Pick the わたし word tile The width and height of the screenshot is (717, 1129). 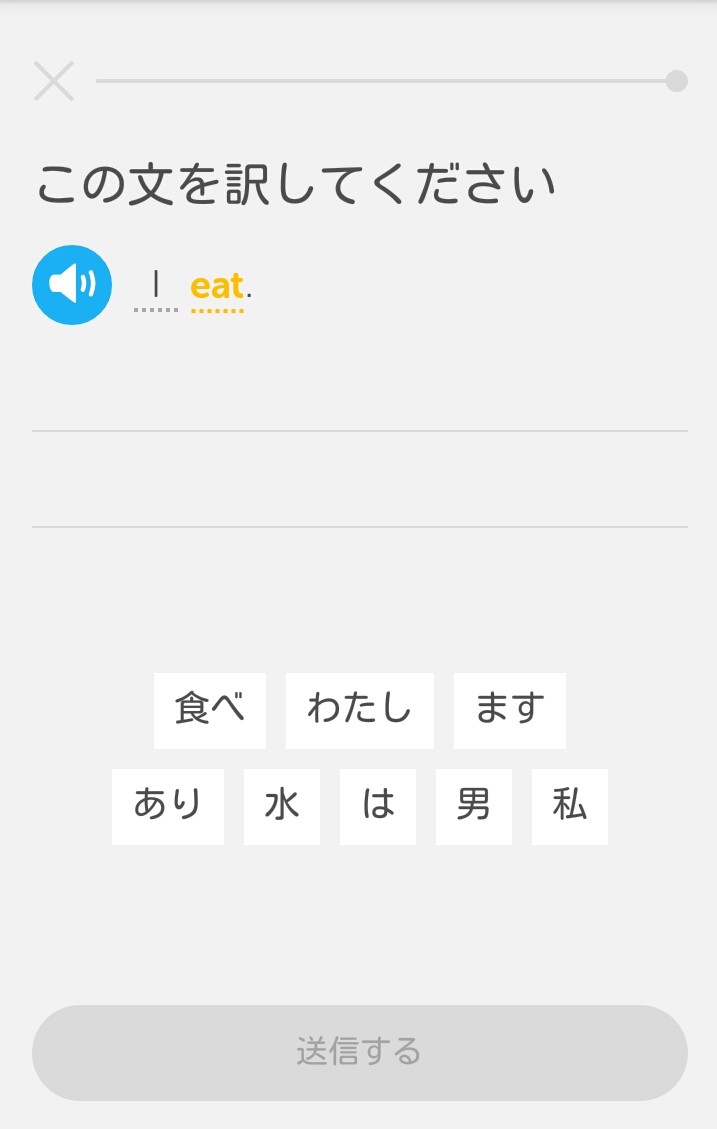coord(360,710)
